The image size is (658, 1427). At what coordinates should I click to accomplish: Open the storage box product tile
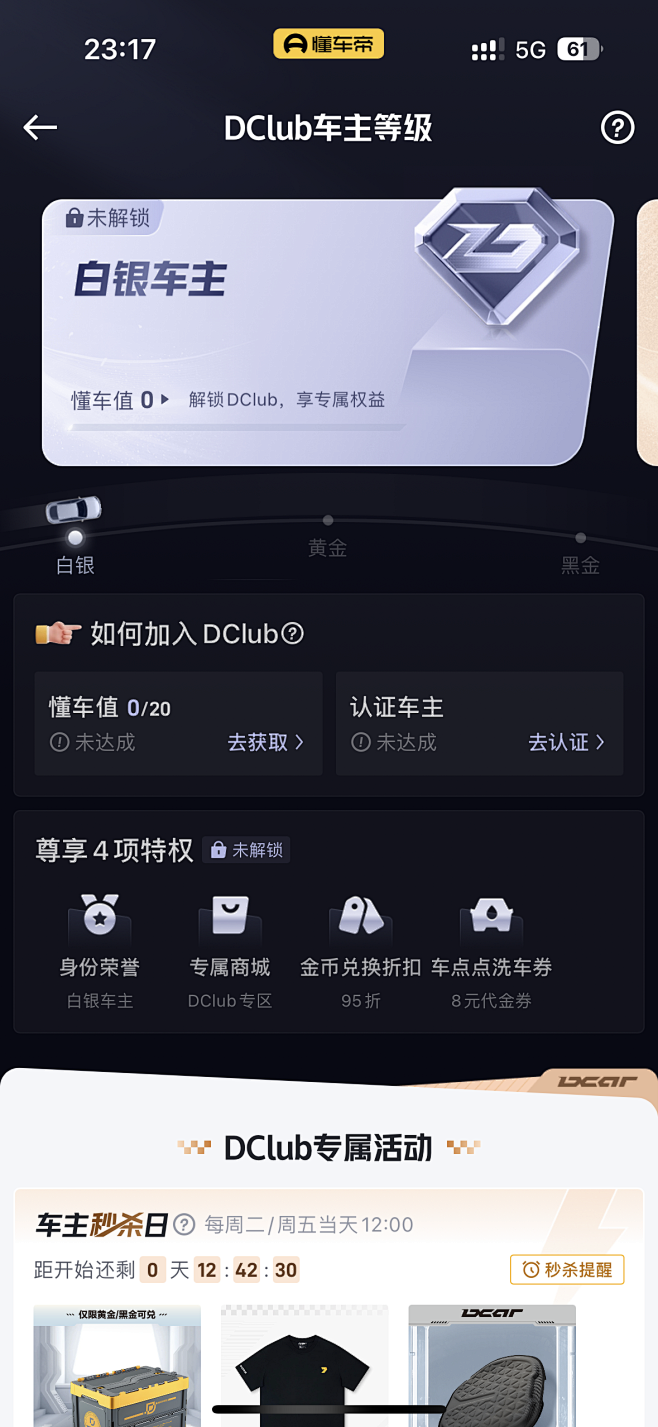click(x=117, y=1365)
